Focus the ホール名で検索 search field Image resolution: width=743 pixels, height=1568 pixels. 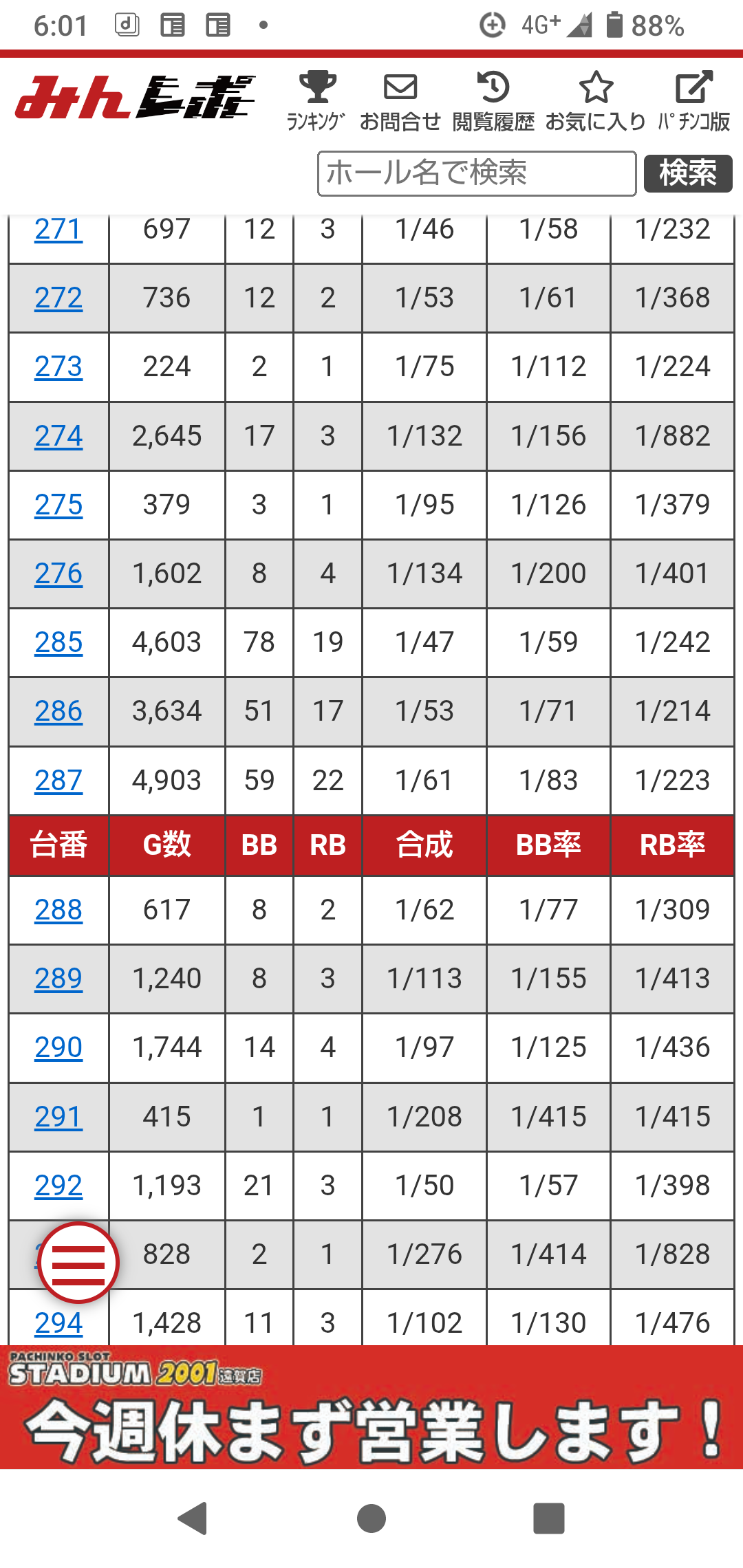pos(476,173)
